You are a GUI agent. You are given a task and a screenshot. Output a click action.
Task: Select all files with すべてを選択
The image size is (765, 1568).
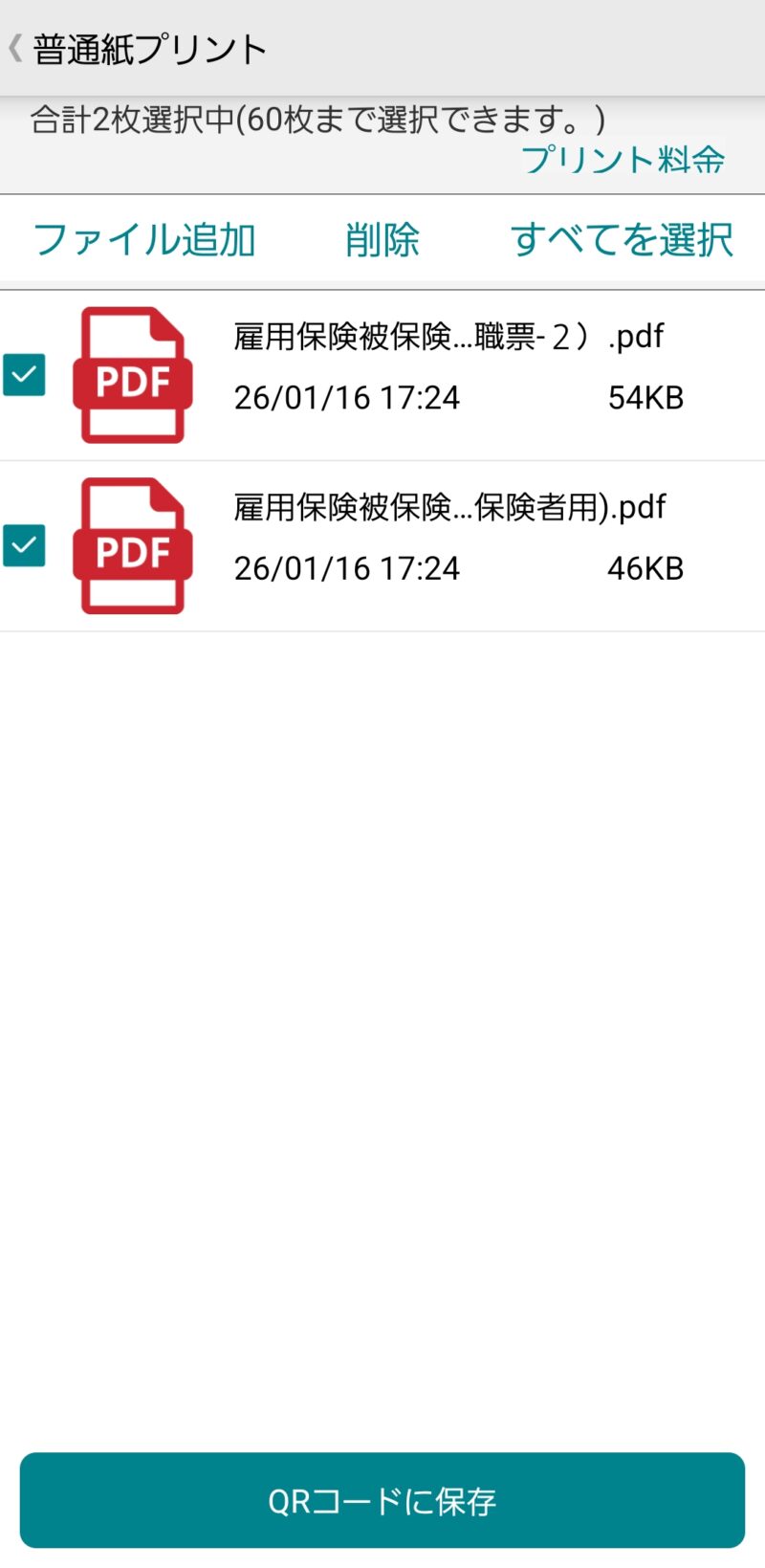pyautogui.click(x=622, y=239)
